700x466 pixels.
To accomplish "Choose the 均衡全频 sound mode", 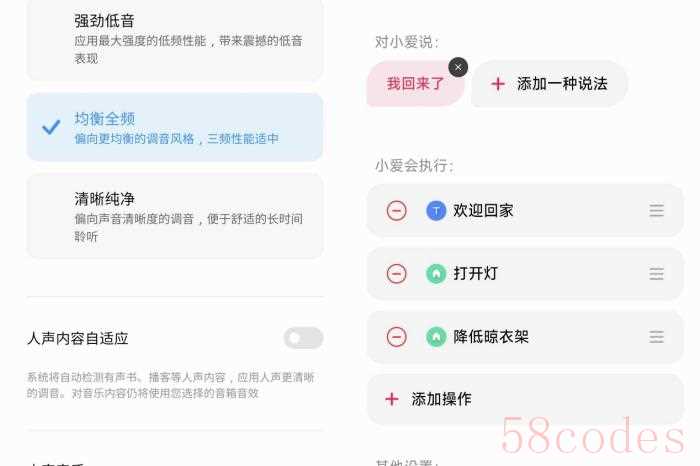I will (x=175, y=128).
